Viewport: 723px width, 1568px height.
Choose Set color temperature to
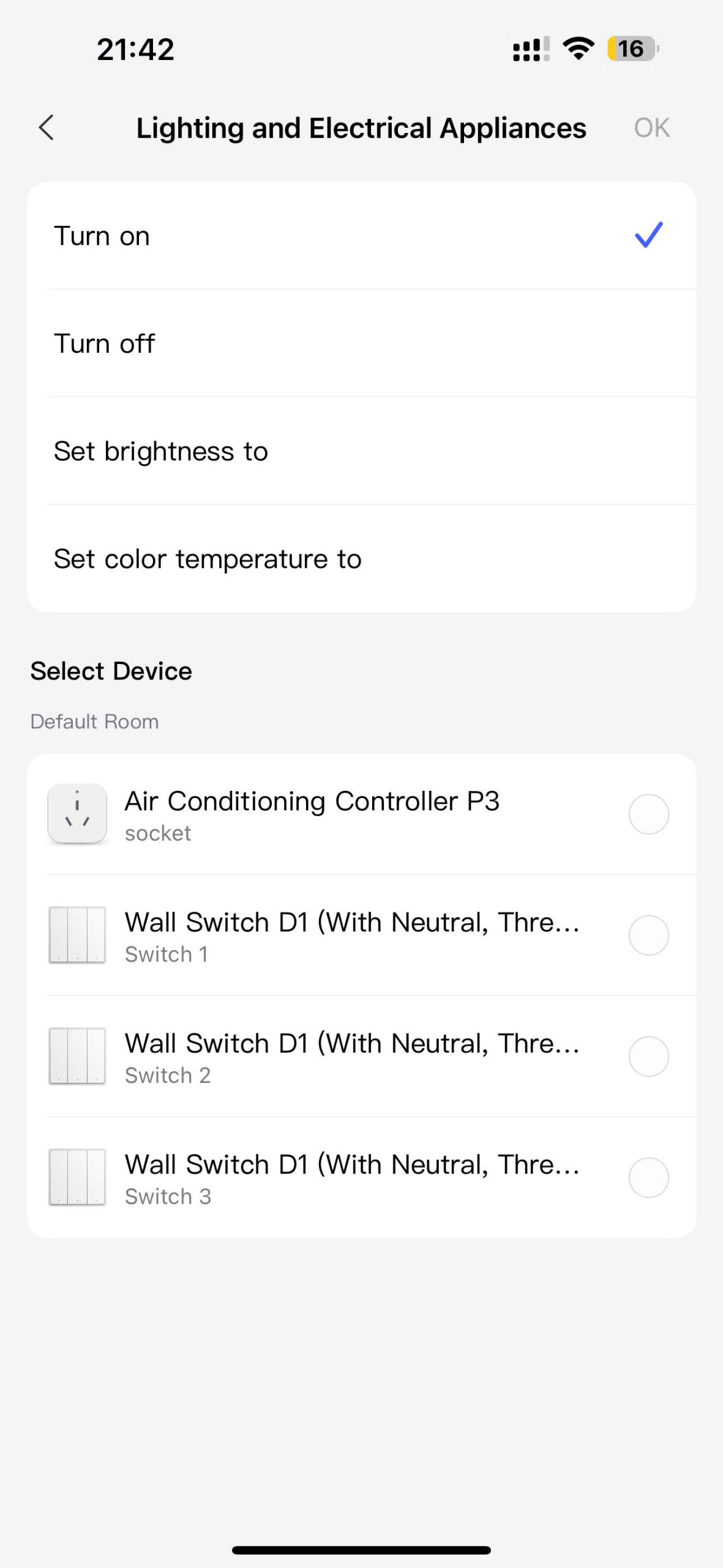[361, 559]
